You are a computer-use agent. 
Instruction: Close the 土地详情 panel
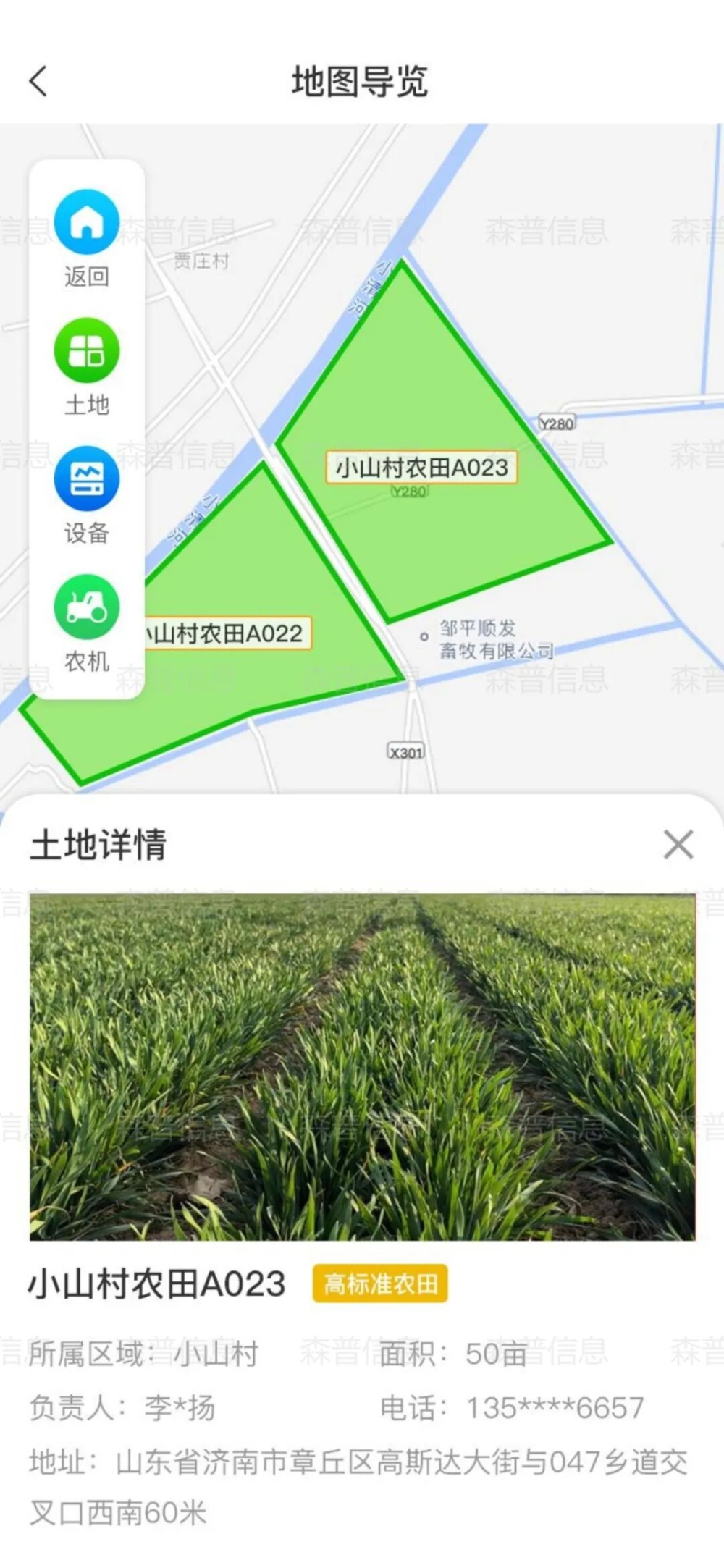[x=678, y=844]
